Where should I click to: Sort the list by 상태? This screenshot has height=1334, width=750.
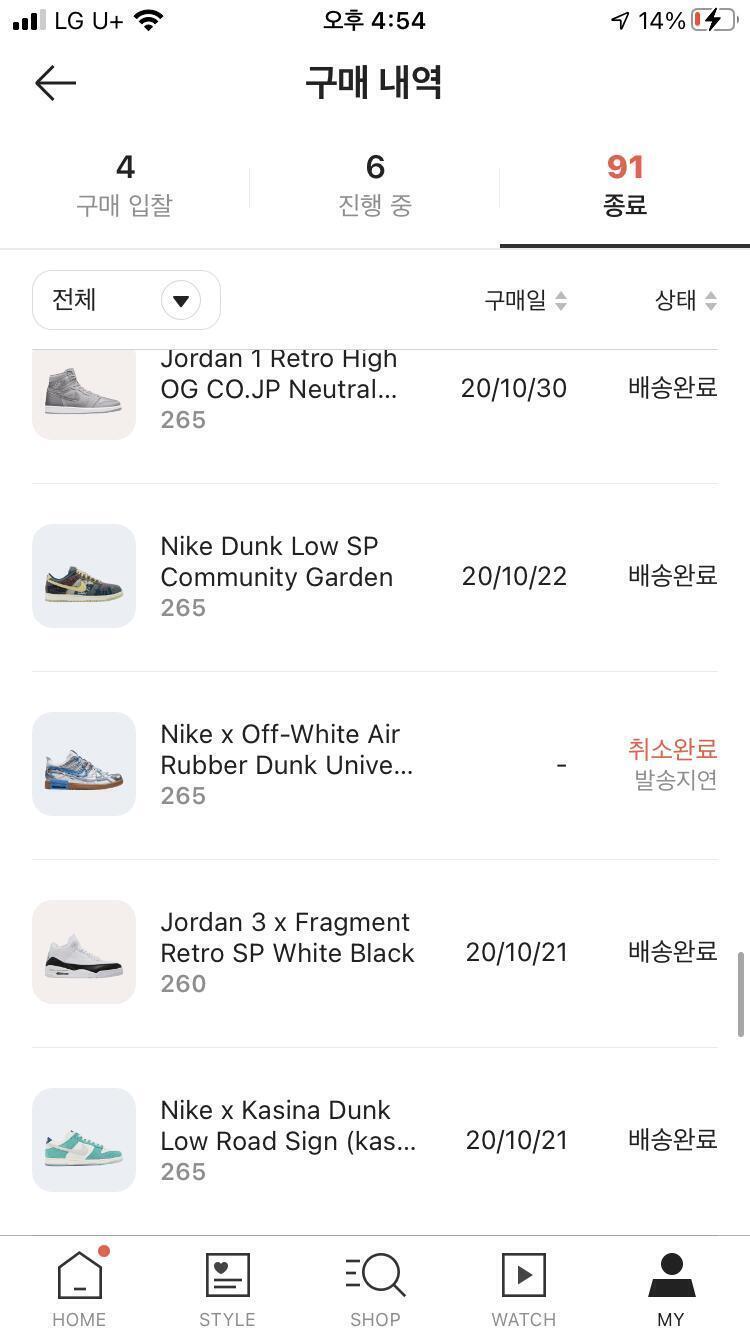[685, 300]
